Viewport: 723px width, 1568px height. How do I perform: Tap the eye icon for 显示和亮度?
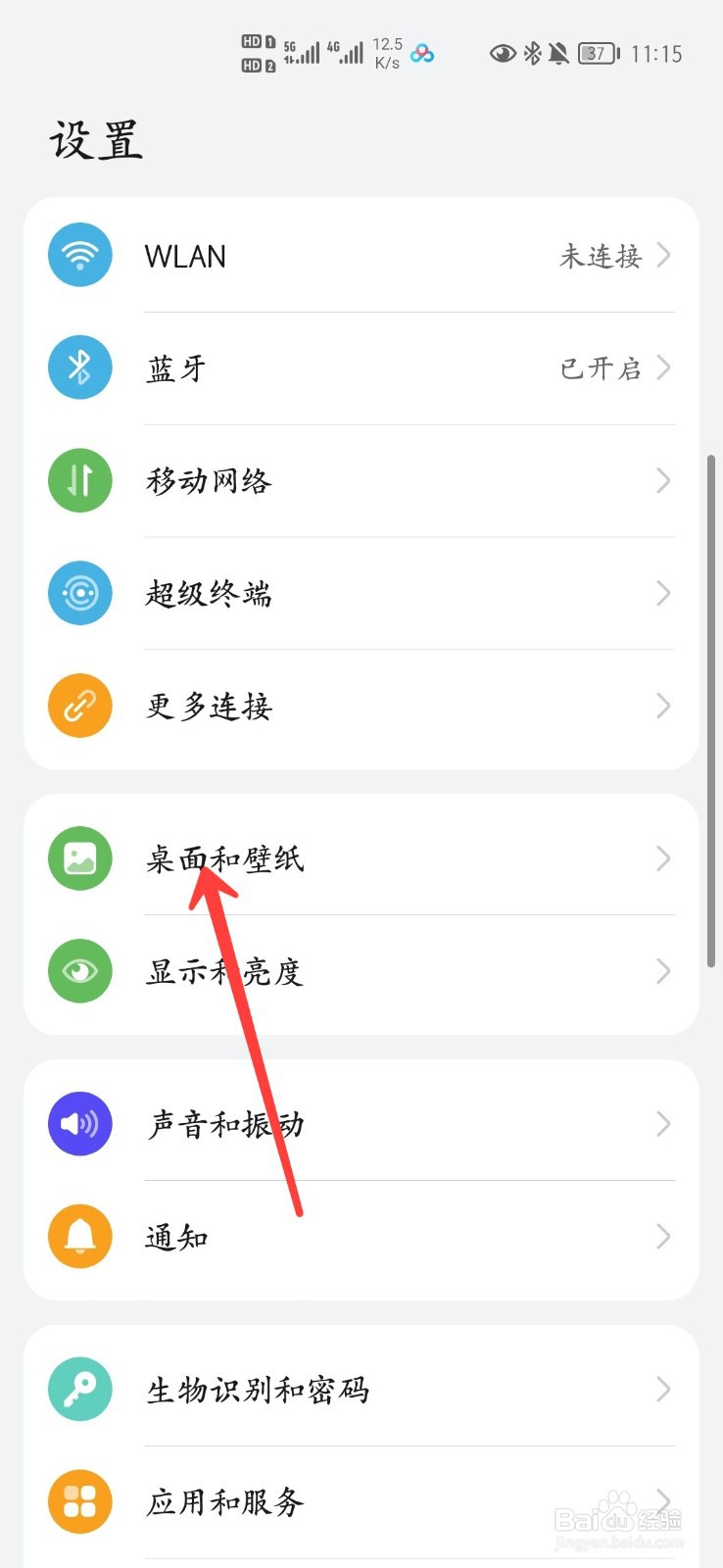[79, 971]
